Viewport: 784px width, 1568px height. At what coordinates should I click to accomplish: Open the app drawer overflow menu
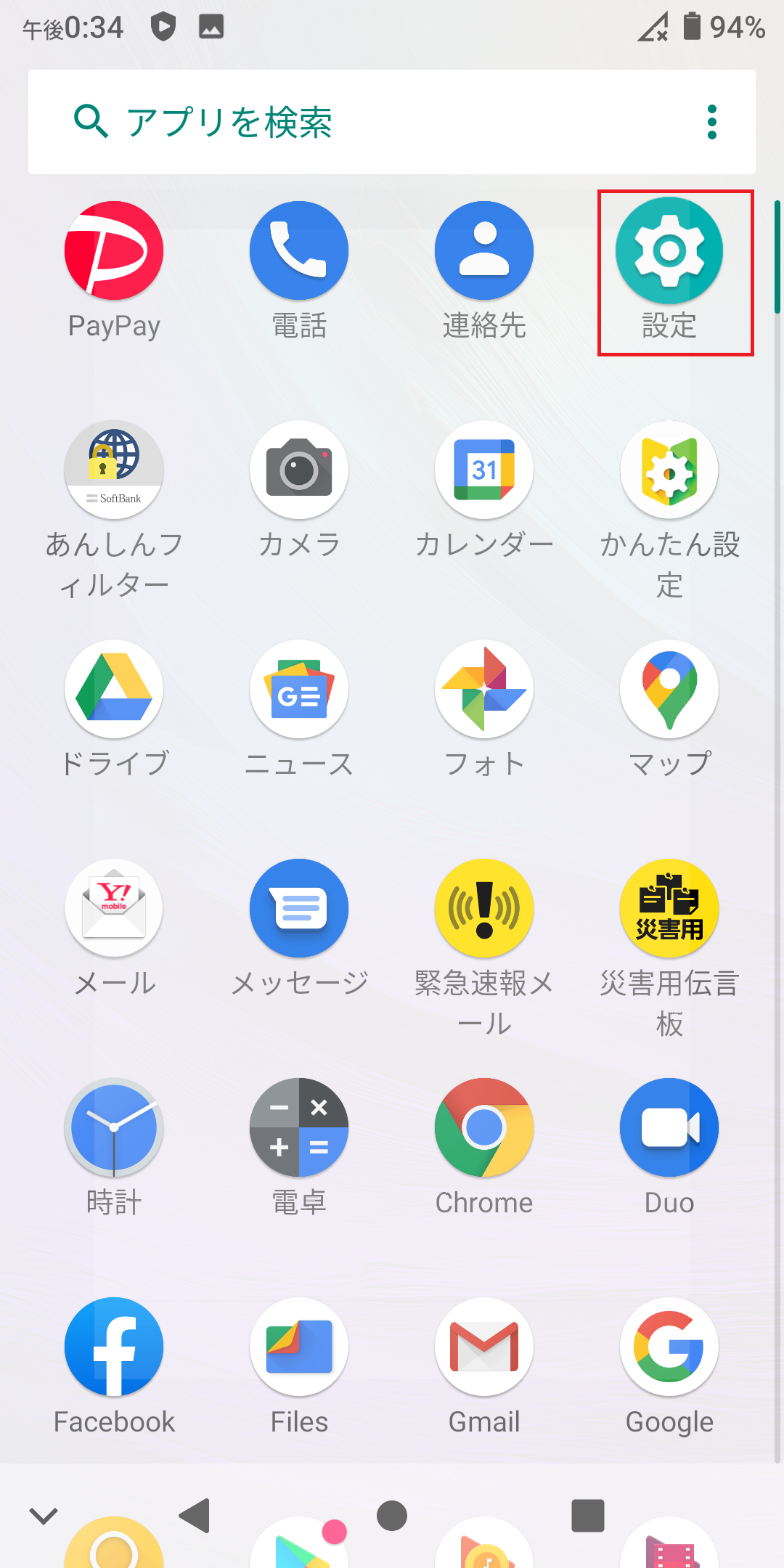pos(711,122)
